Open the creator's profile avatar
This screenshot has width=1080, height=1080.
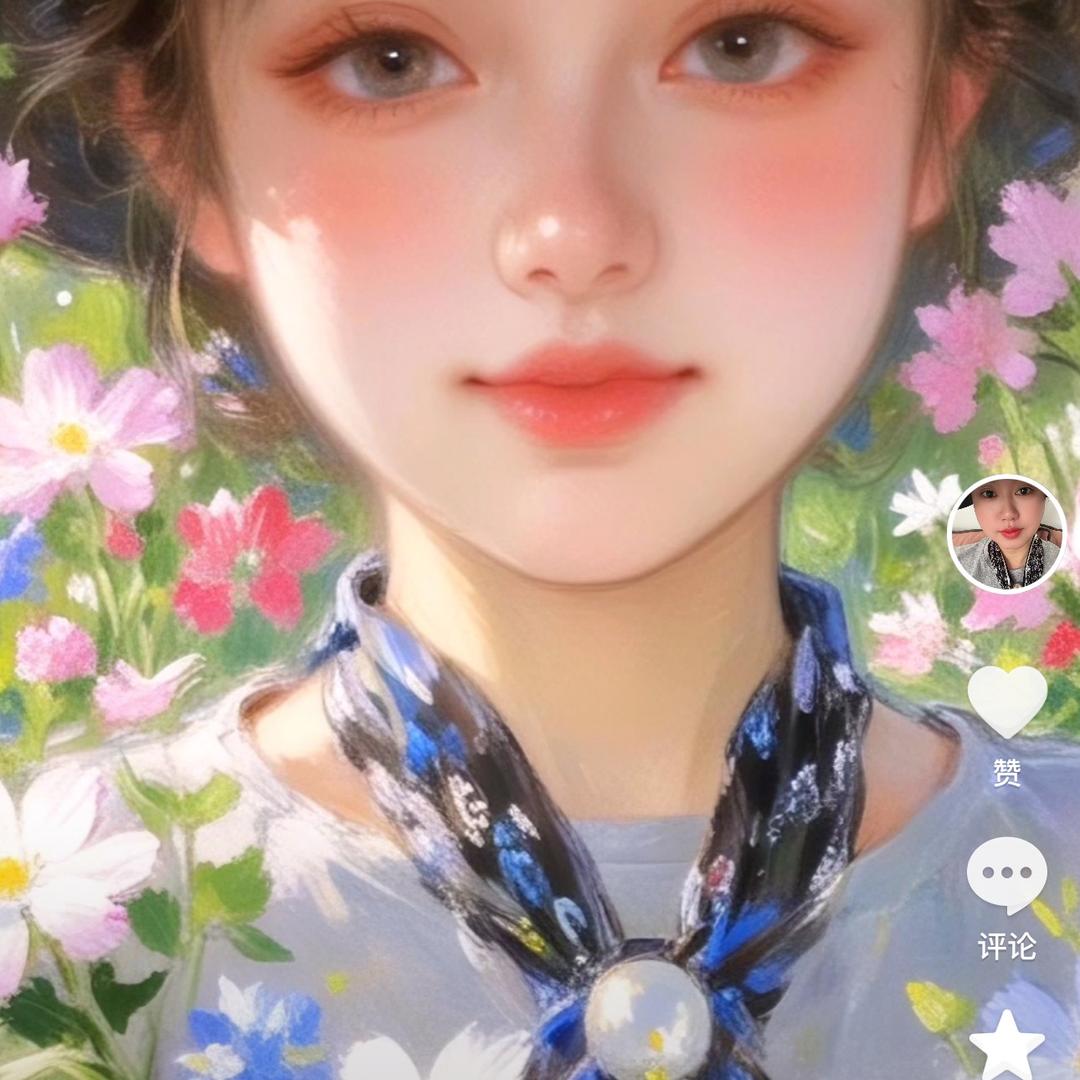click(1006, 535)
